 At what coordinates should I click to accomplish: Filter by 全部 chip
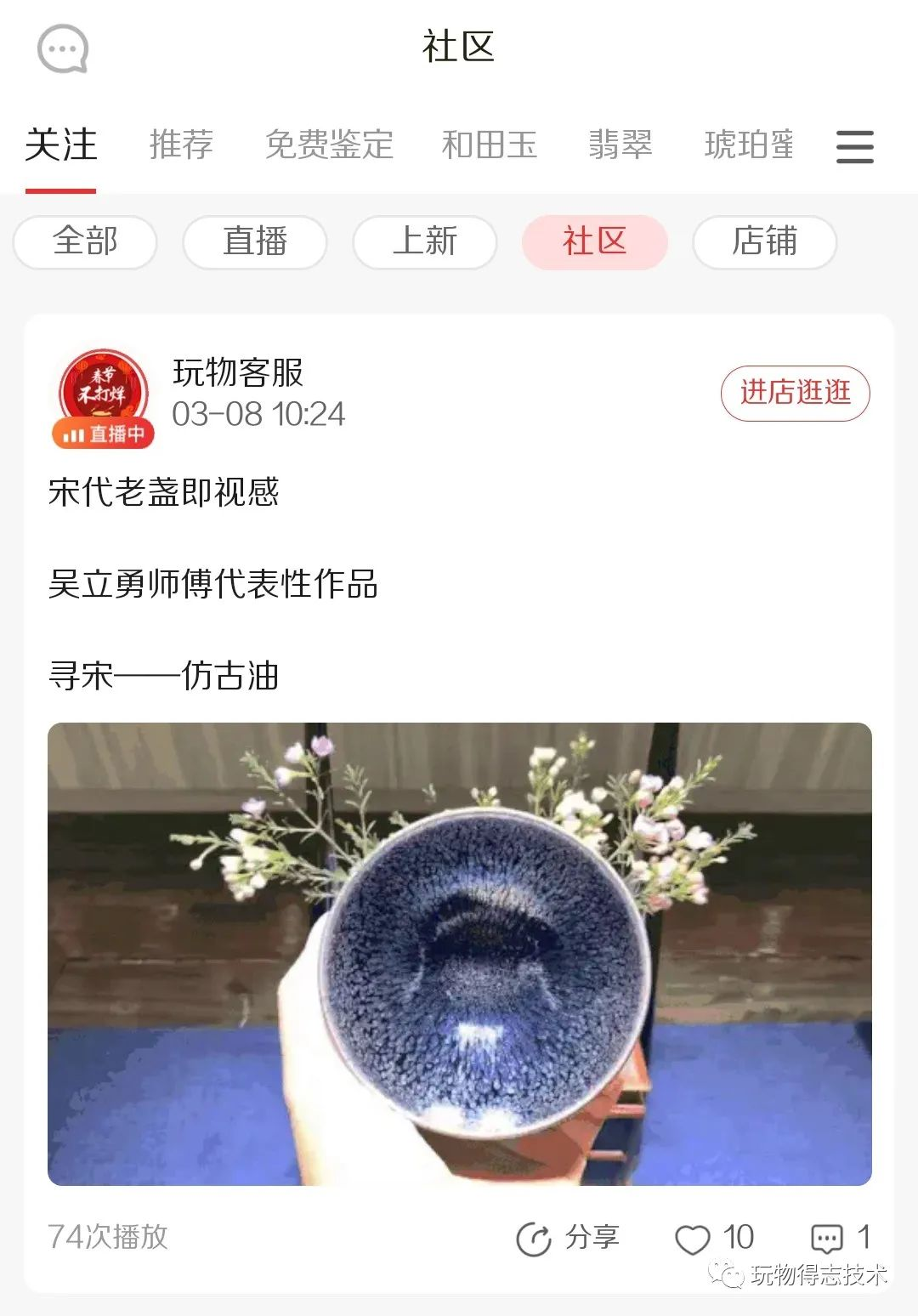[85, 241]
